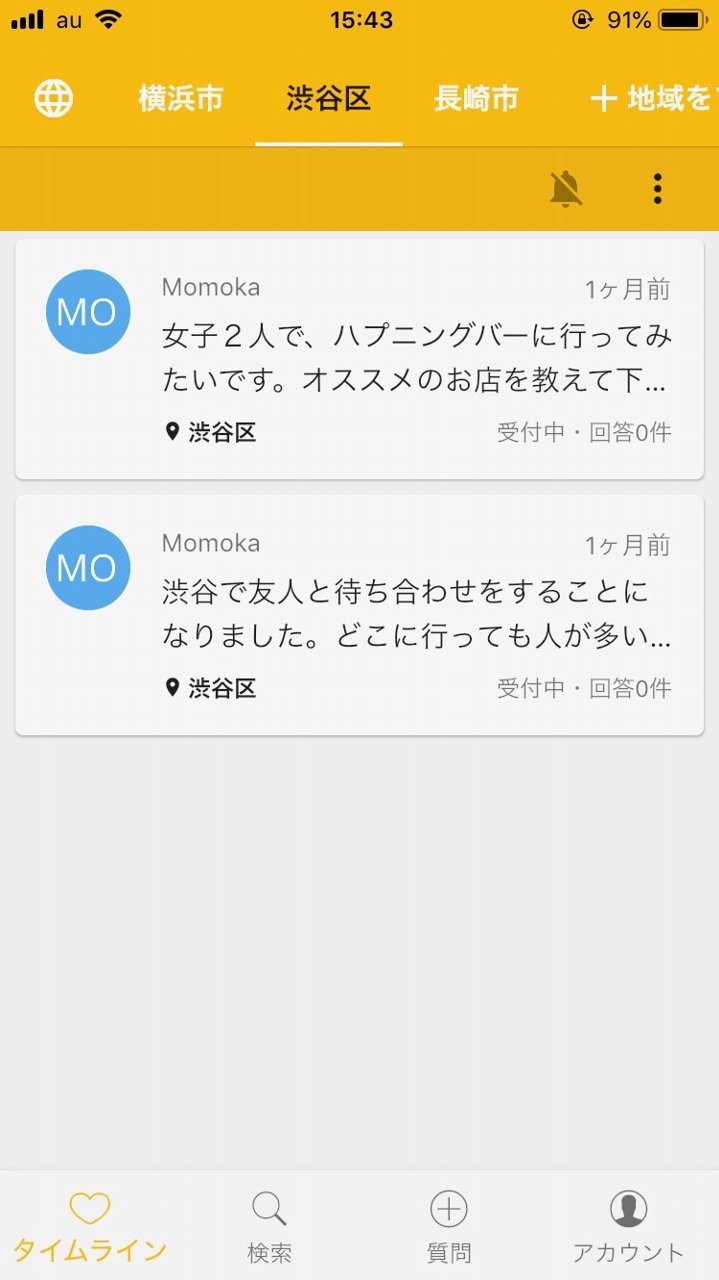Toggle the muted notification bell
The image size is (719, 1280).
coord(566,188)
